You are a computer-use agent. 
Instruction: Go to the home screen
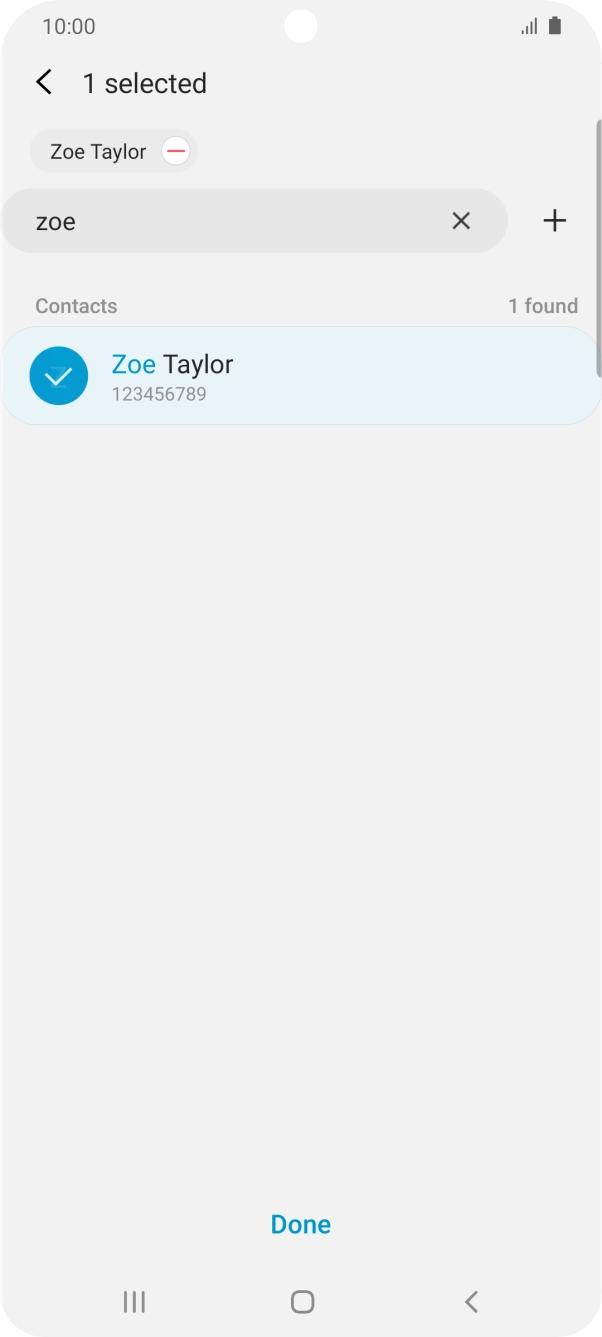click(302, 1301)
